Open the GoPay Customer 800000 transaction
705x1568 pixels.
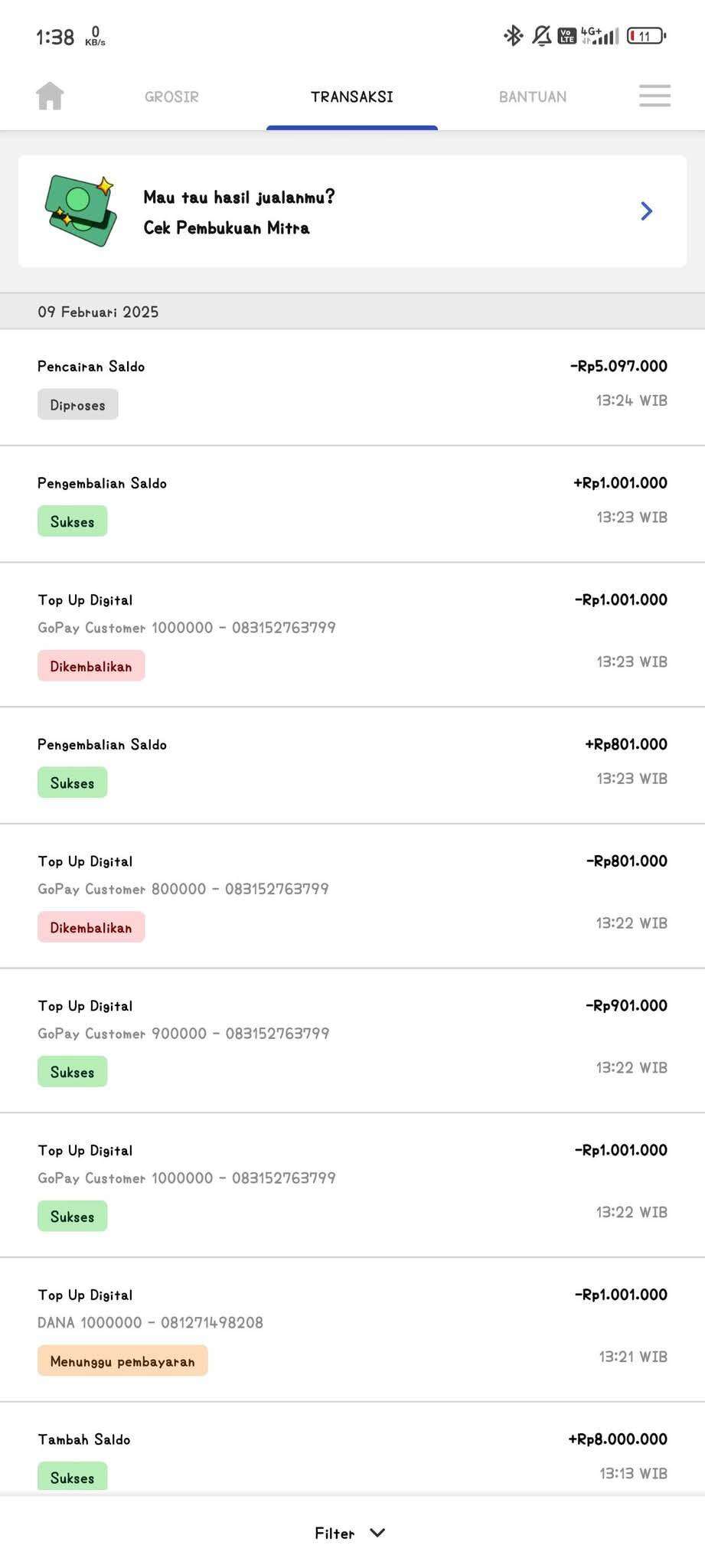(x=352, y=896)
